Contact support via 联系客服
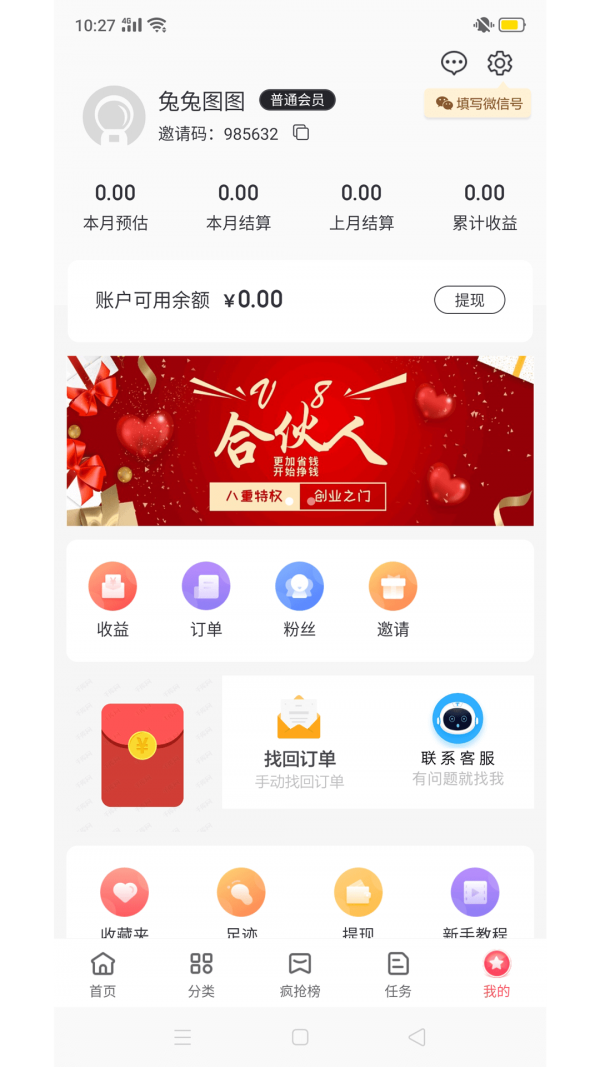 458,740
